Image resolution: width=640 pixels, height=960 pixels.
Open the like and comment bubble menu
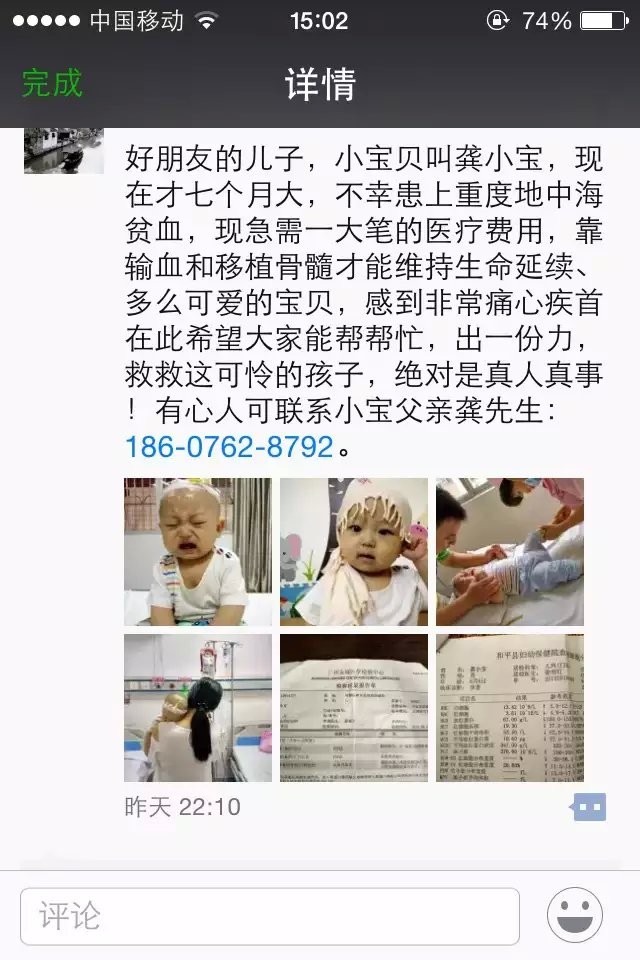[588, 806]
